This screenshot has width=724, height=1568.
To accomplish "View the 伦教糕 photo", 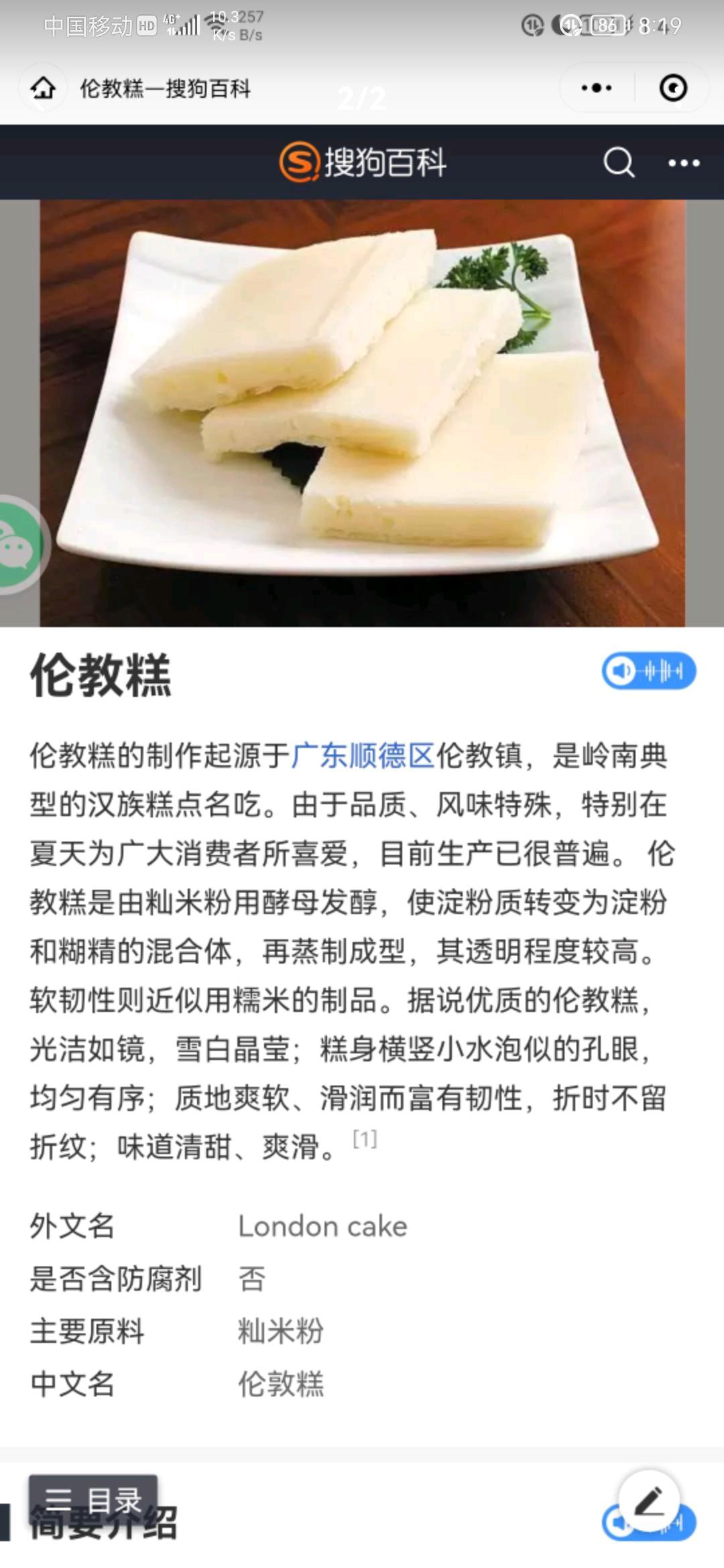I will (x=362, y=413).
